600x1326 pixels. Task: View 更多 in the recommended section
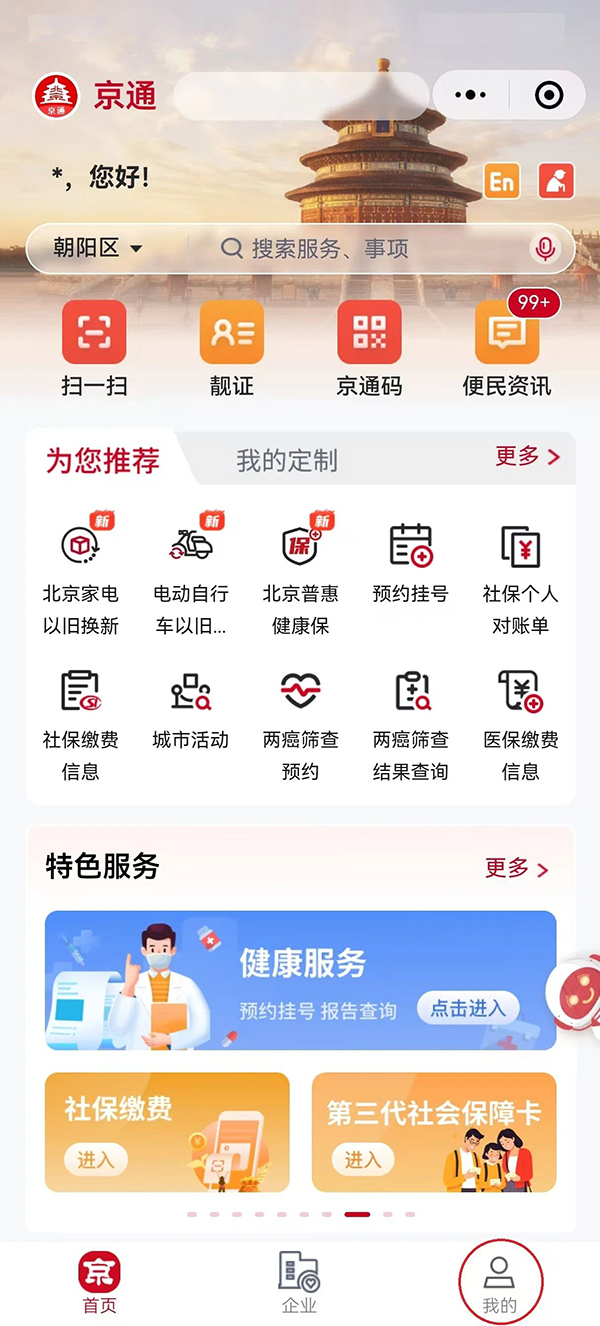[x=527, y=457]
